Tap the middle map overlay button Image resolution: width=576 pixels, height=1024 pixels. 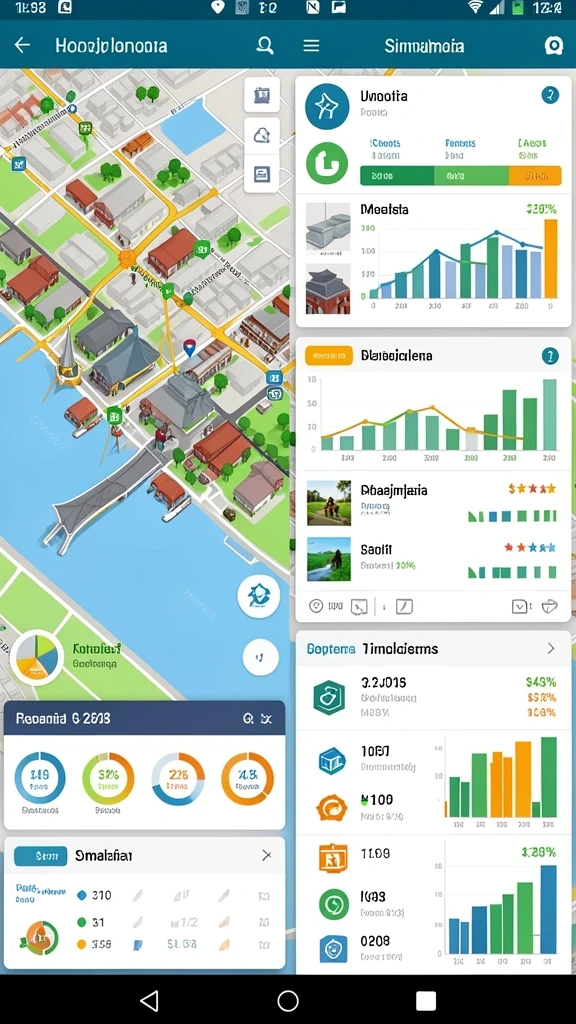[x=262, y=136]
